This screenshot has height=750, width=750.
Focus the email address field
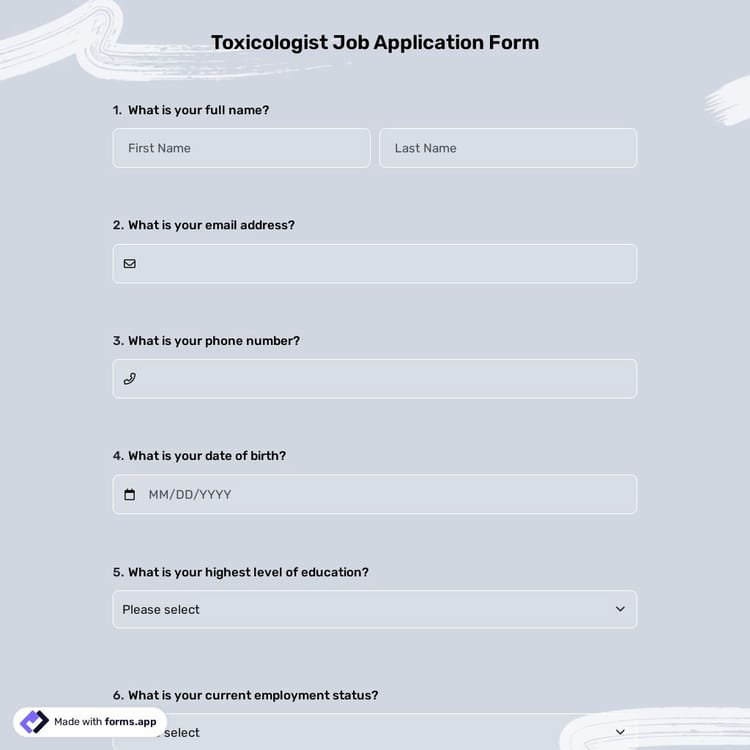[375, 264]
